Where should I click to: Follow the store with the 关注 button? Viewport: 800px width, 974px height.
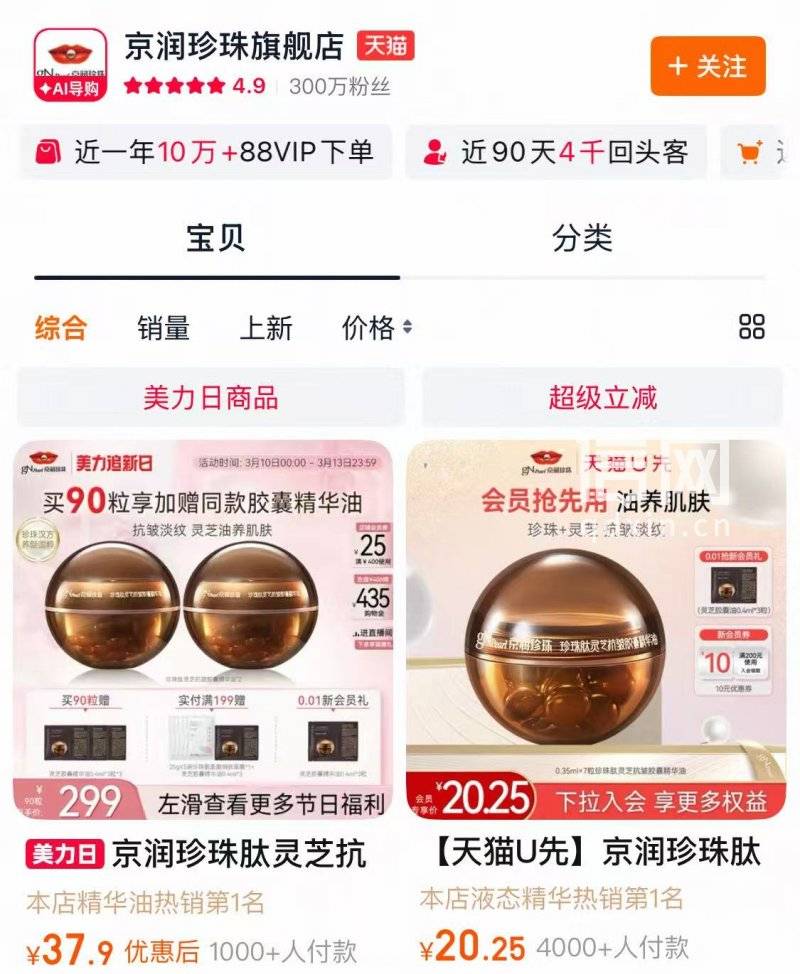(x=707, y=66)
